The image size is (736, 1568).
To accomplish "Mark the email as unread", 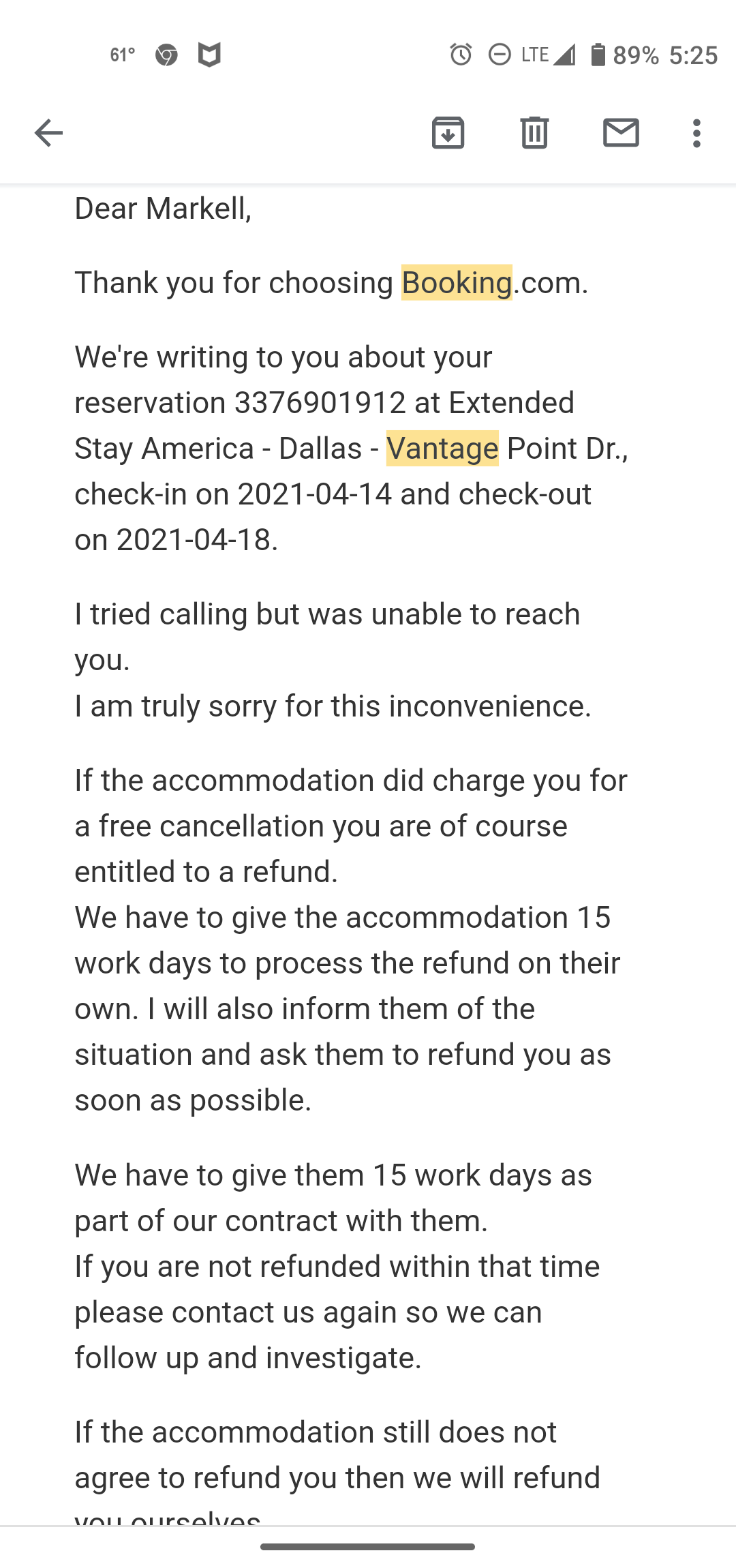I will (x=621, y=133).
